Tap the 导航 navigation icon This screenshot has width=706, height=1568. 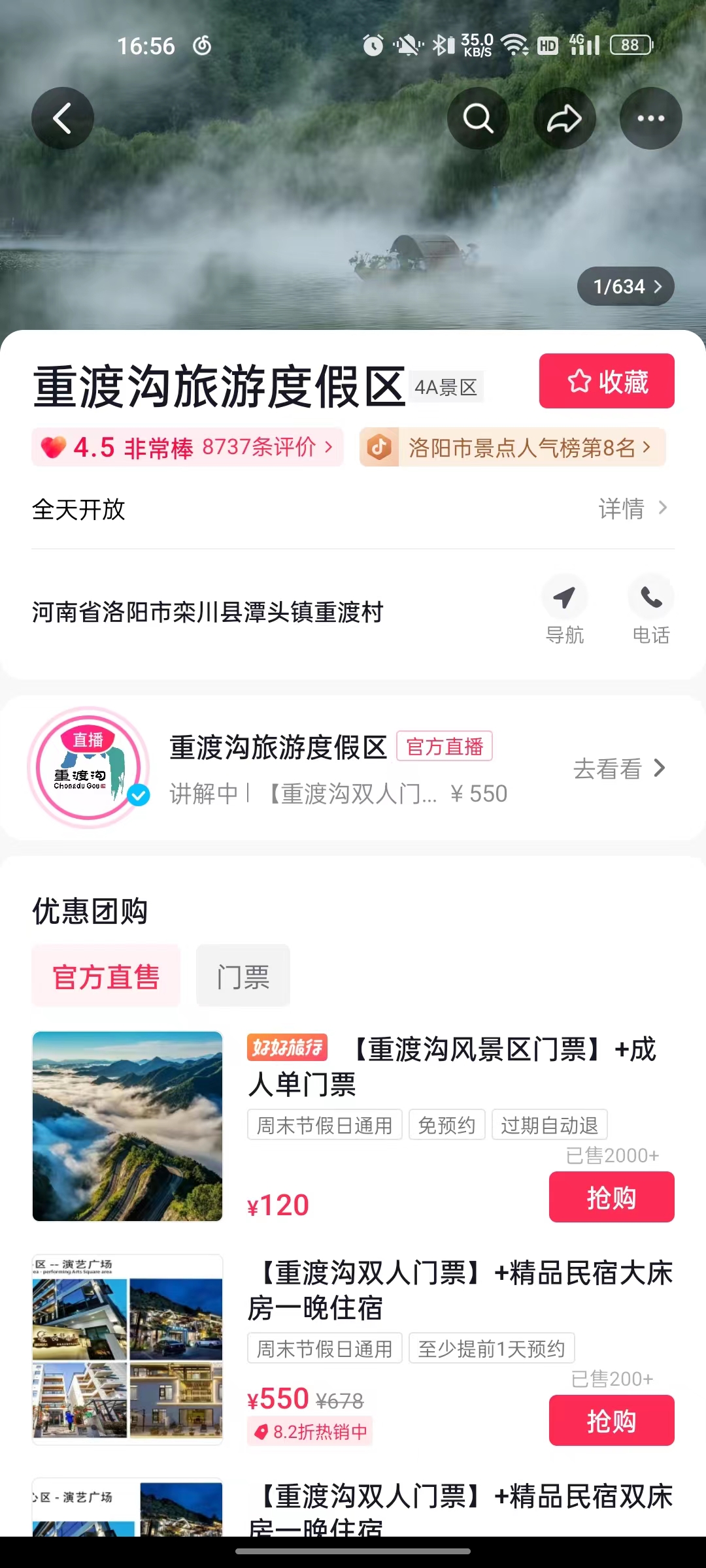(565, 596)
